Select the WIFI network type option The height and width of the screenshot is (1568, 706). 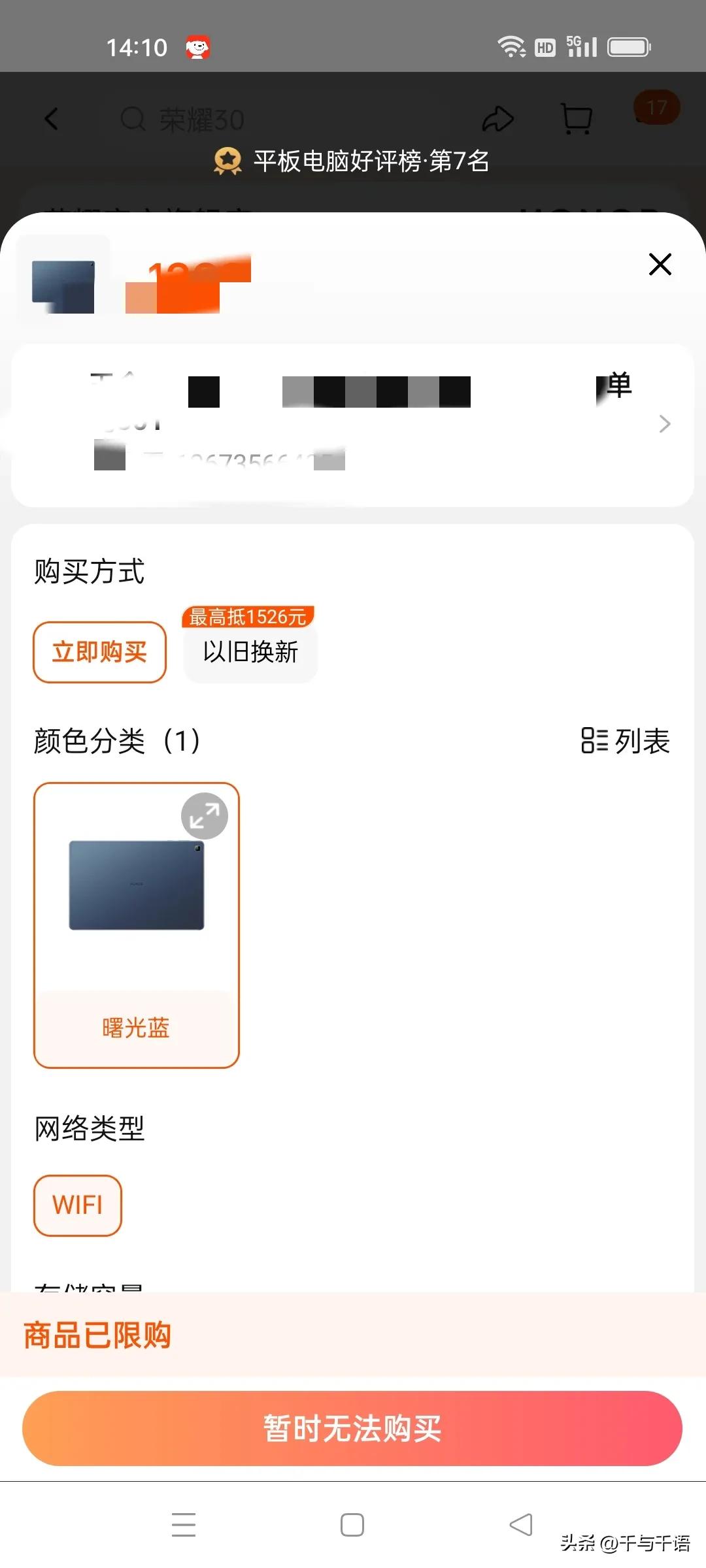(x=77, y=1205)
